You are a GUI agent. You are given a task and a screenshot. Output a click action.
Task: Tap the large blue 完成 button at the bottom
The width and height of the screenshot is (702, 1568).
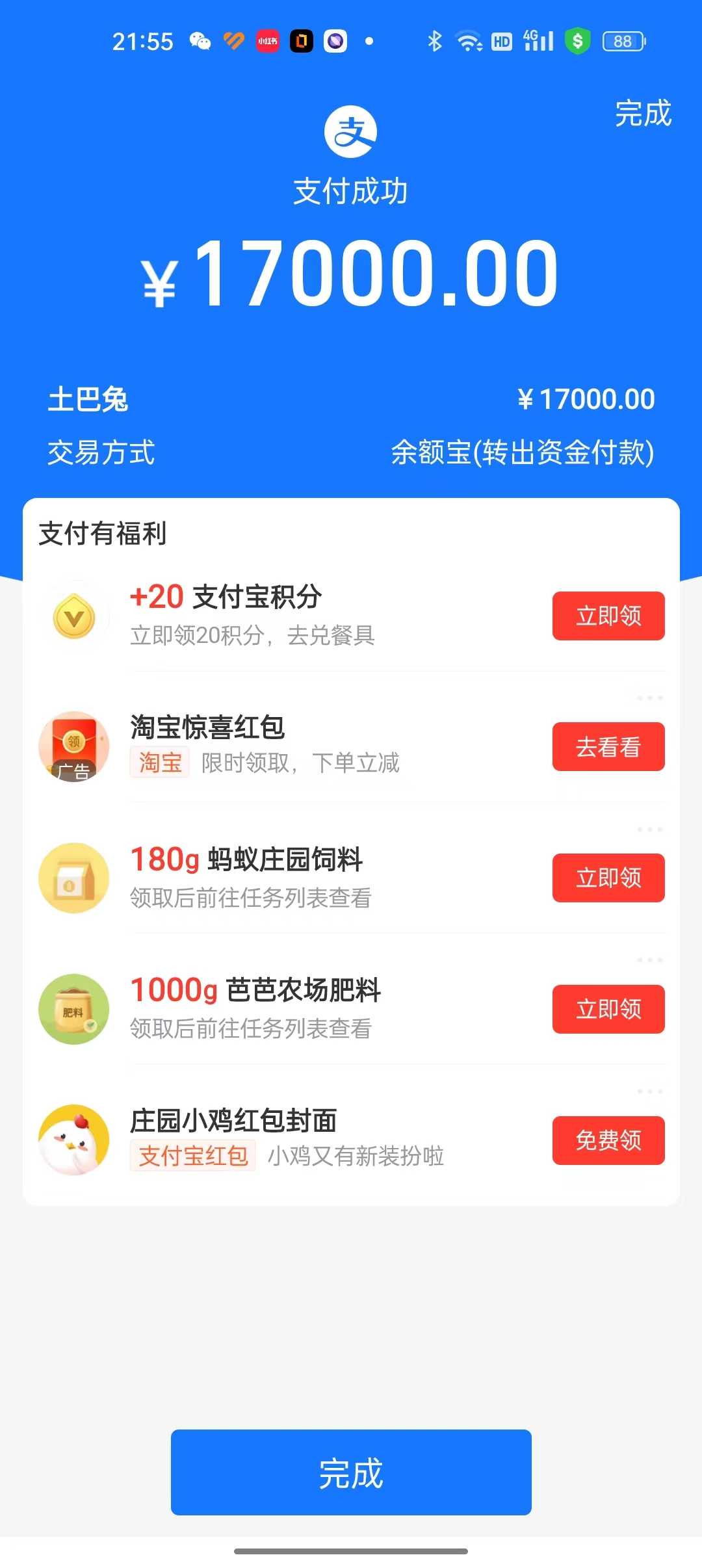coord(351,1472)
